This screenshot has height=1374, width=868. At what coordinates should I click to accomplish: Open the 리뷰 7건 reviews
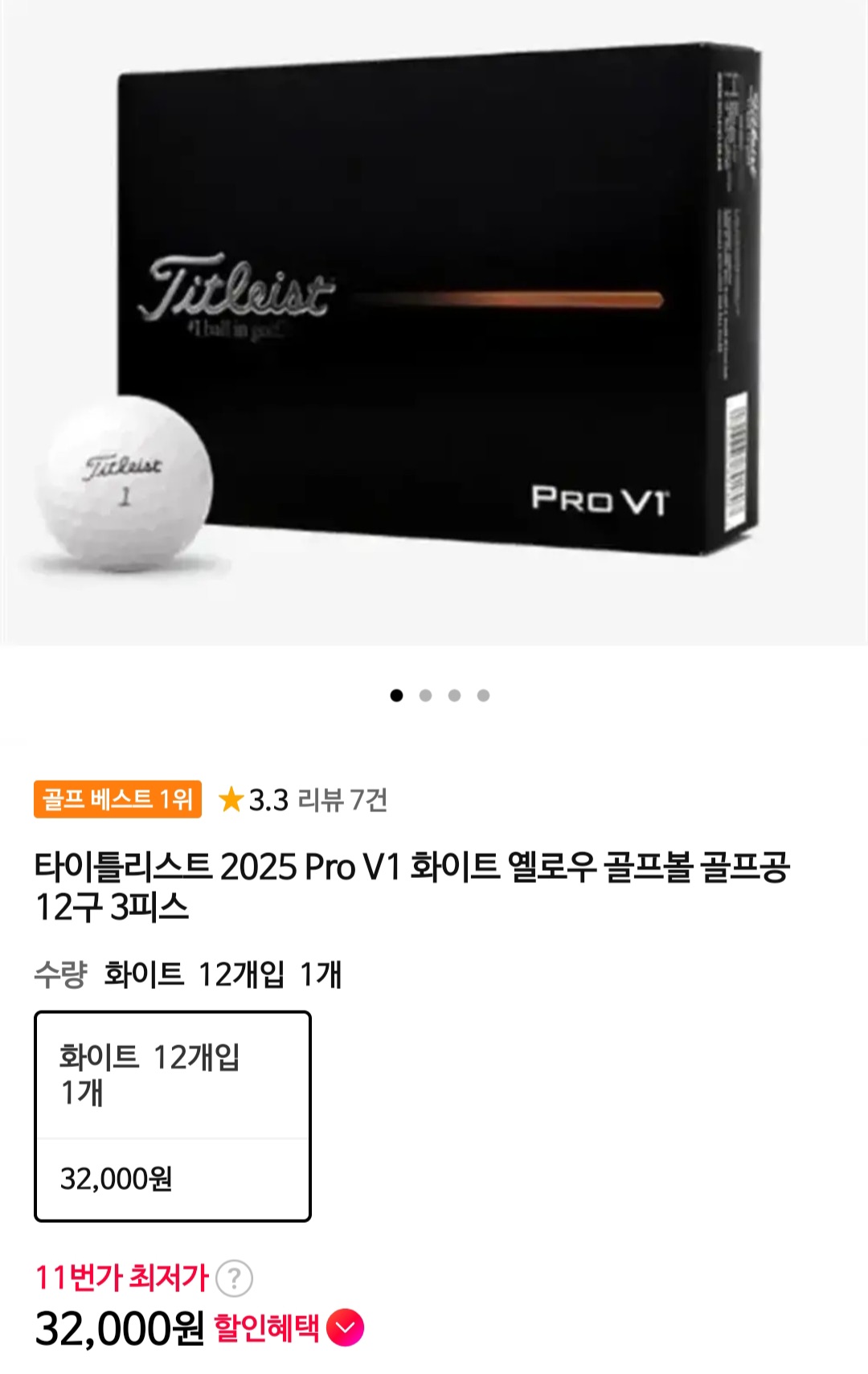342,800
